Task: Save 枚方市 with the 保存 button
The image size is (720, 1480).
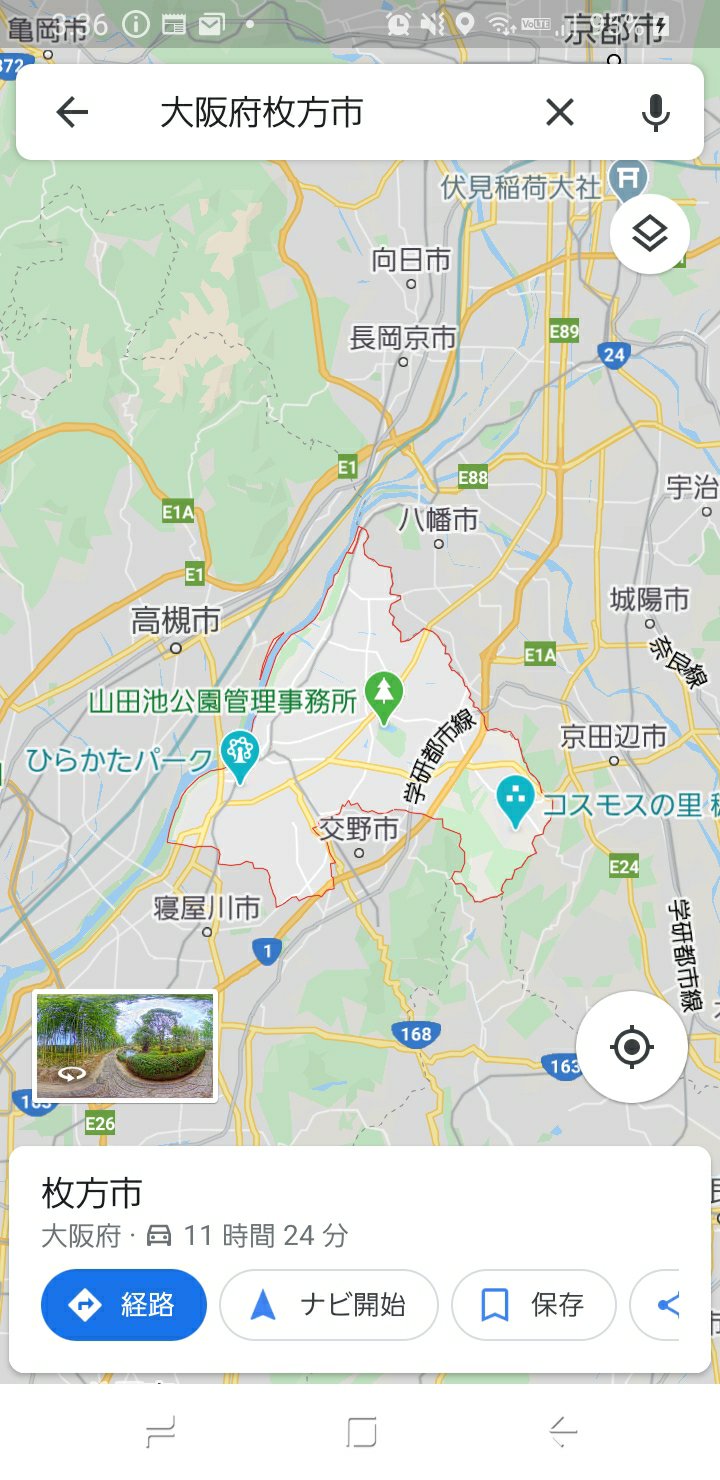Action: click(x=533, y=1305)
